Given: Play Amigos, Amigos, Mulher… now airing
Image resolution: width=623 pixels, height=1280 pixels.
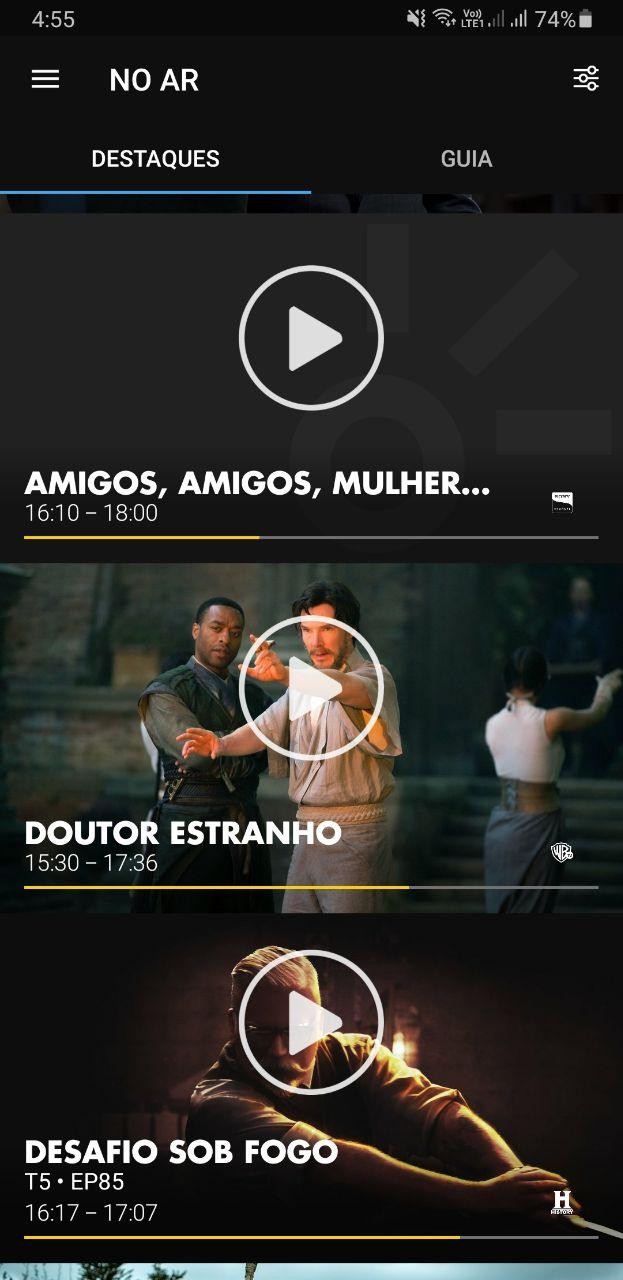Looking at the screenshot, I should pyautogui.click(x=311, y=338).
